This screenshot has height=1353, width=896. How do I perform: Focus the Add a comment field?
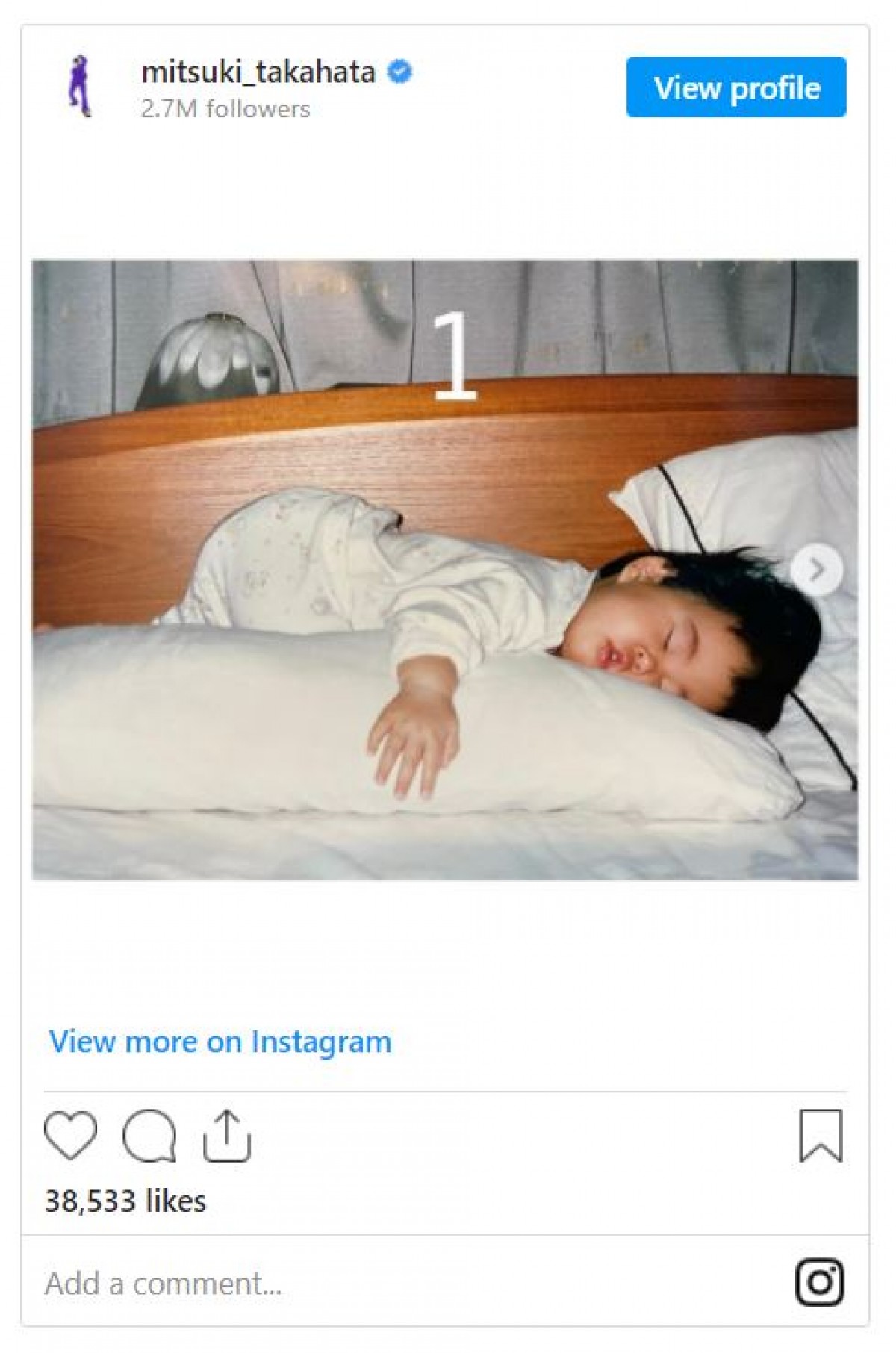pos(373,1283)
